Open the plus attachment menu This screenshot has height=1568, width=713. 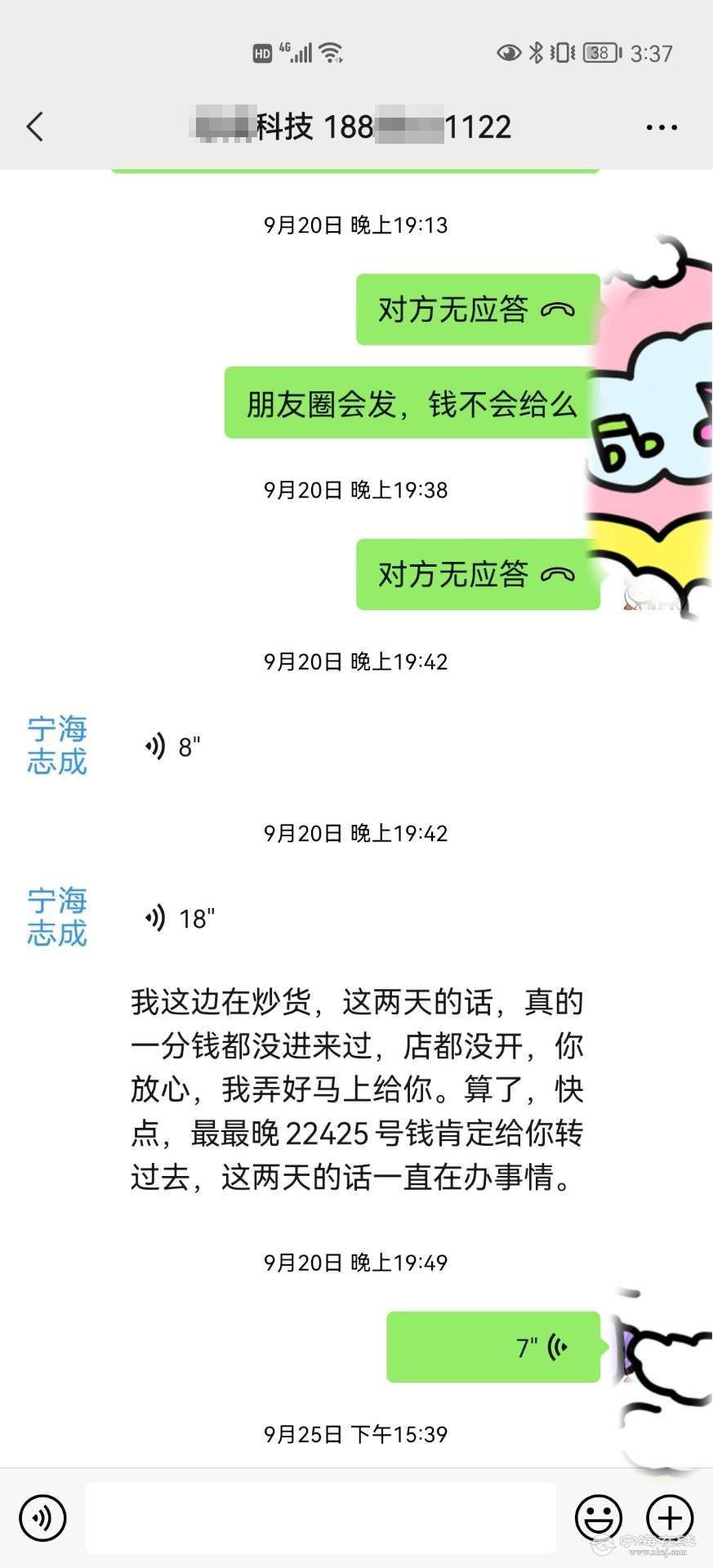pos(670,1517)
